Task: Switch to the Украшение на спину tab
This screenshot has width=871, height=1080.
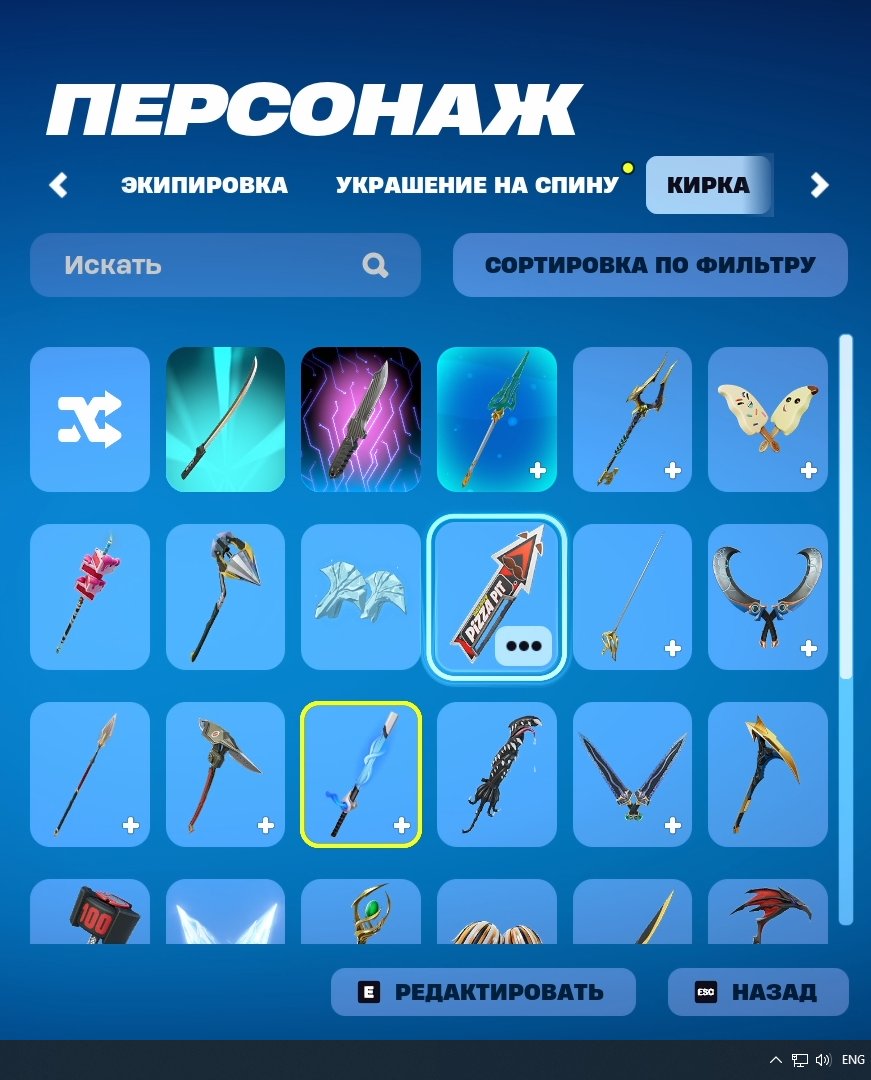Action: pos(477,185)
